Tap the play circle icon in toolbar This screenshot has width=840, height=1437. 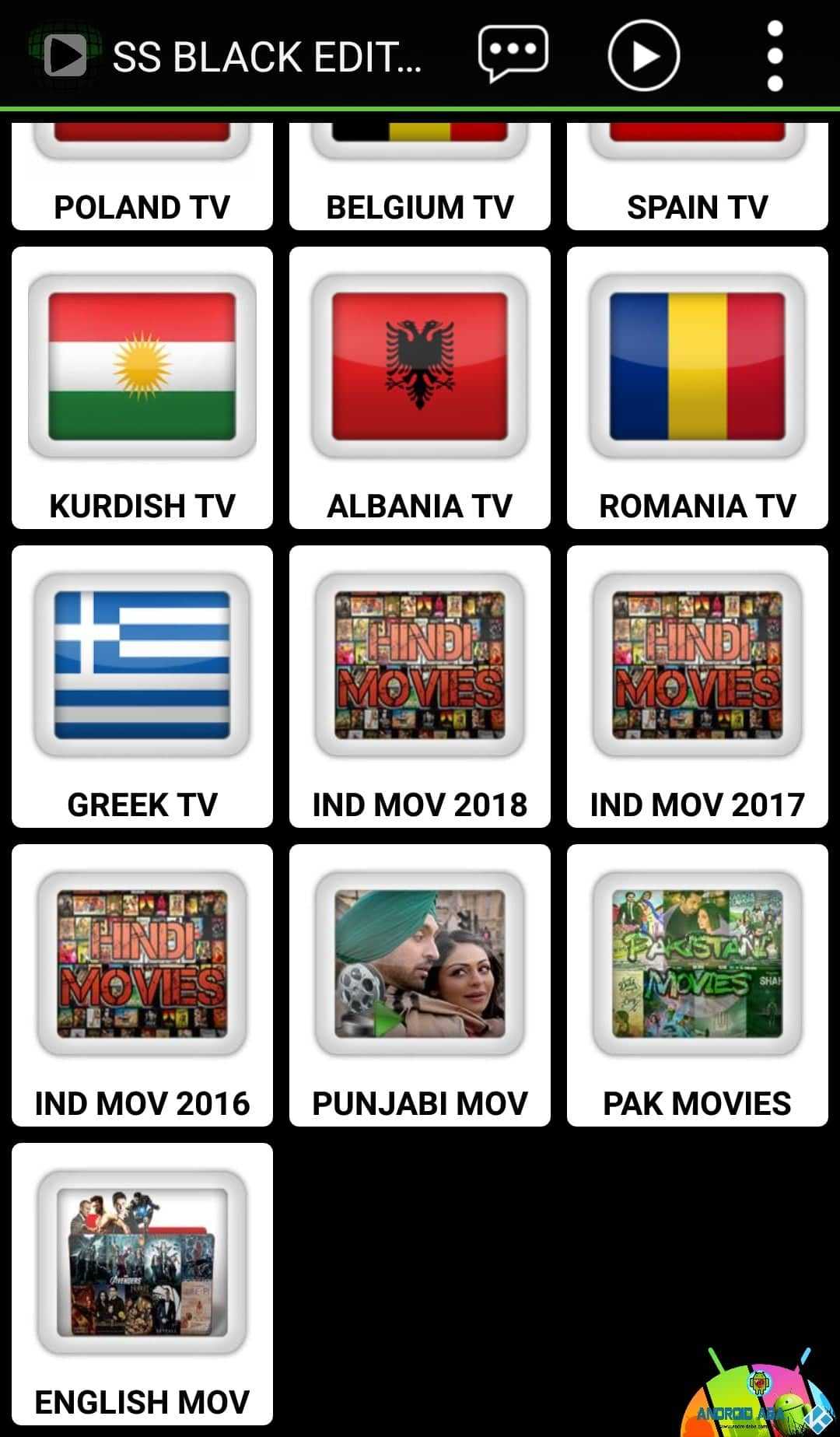point(643,56)
